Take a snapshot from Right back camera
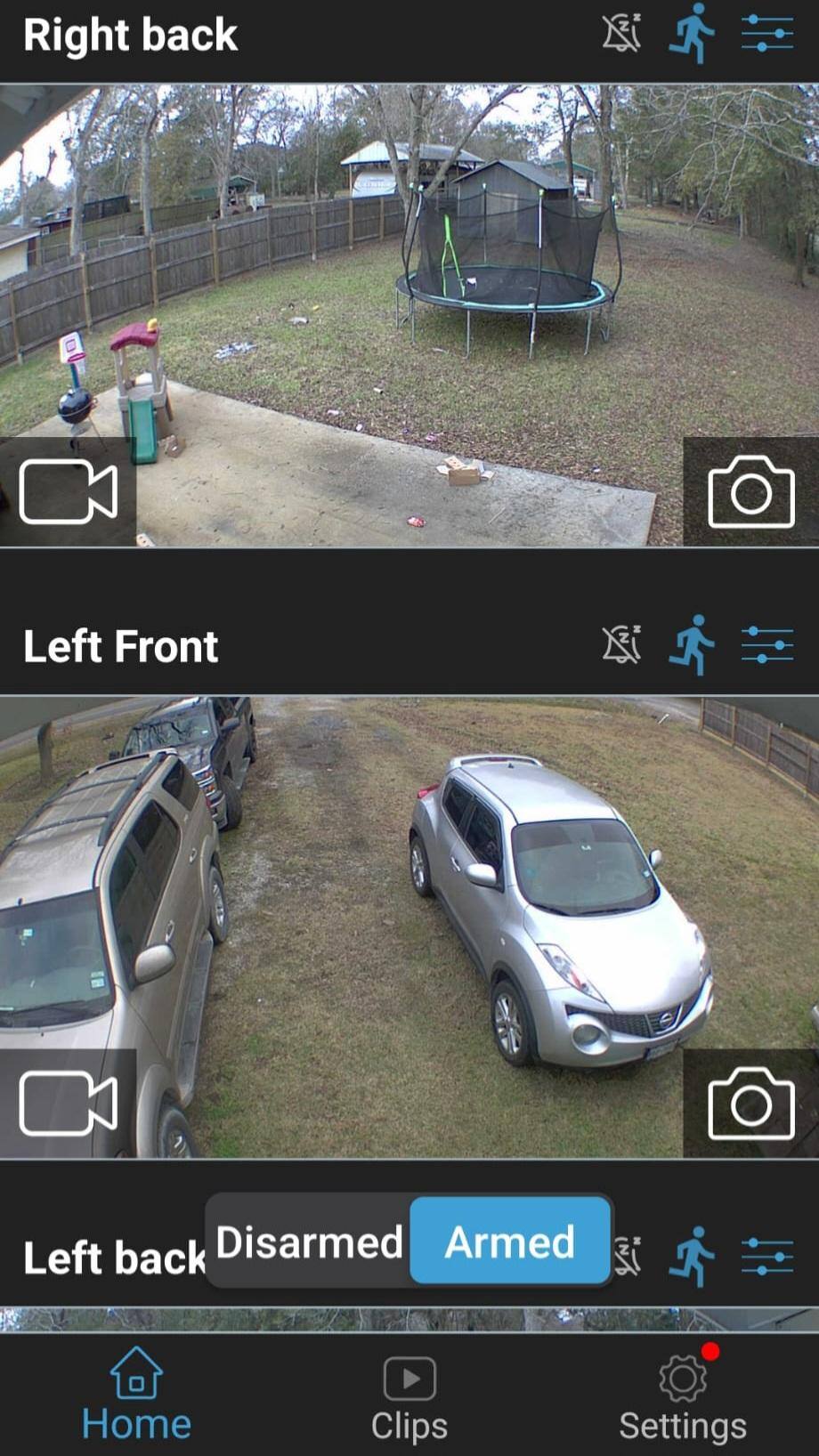The height and width of the screenshot is (1456, 819). (750, 491)
